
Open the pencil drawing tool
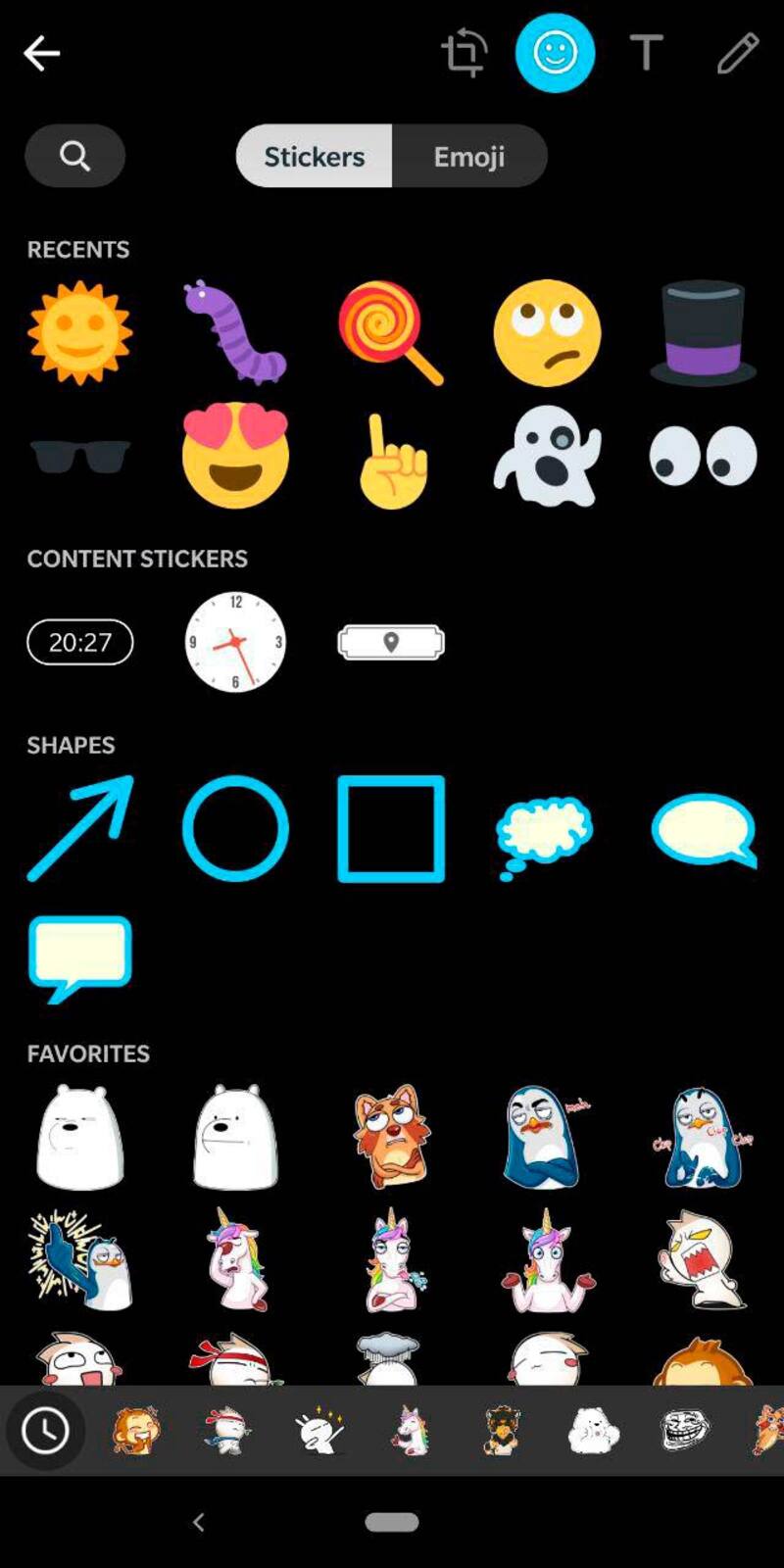coord(737,53)
